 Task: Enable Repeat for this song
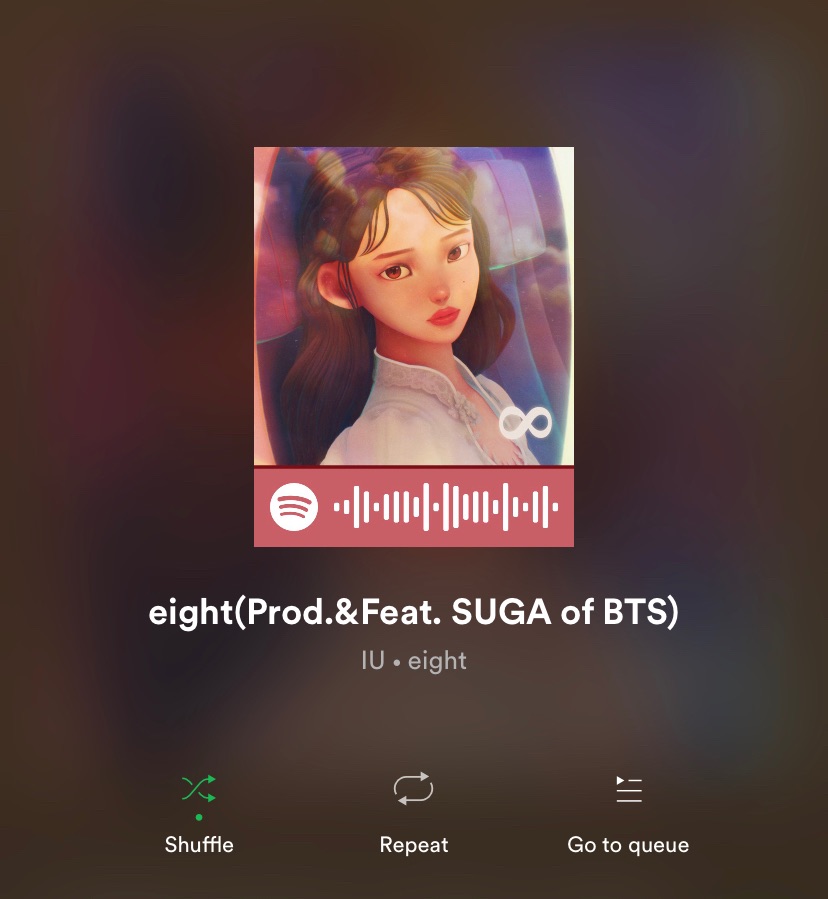tap(413, 791)
